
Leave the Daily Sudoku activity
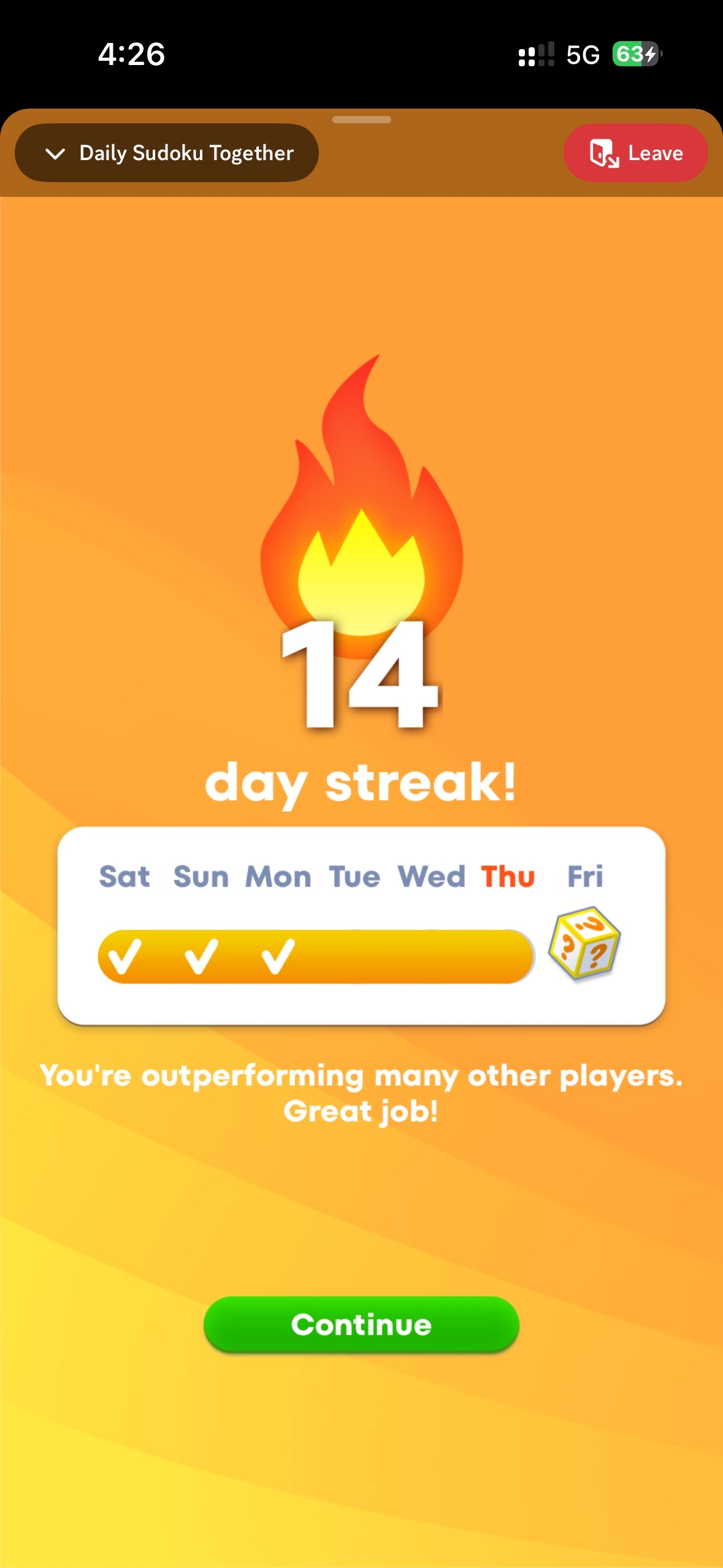635,153
